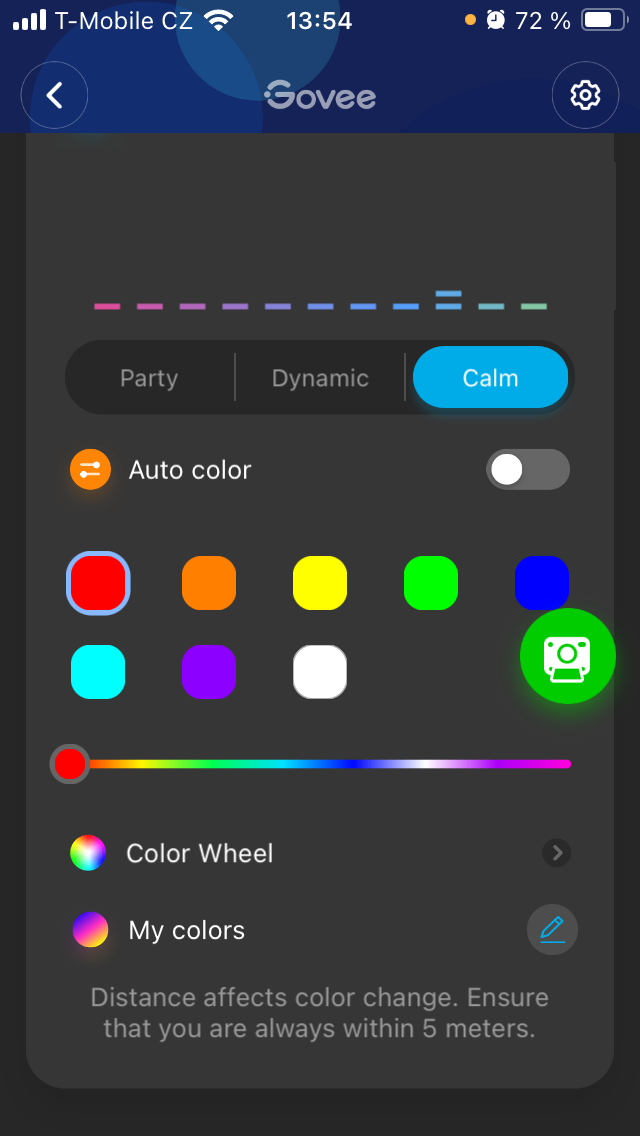This screenshot has width=640, height=1136.
Task: Pick the red color swatch
Action: 98,583
